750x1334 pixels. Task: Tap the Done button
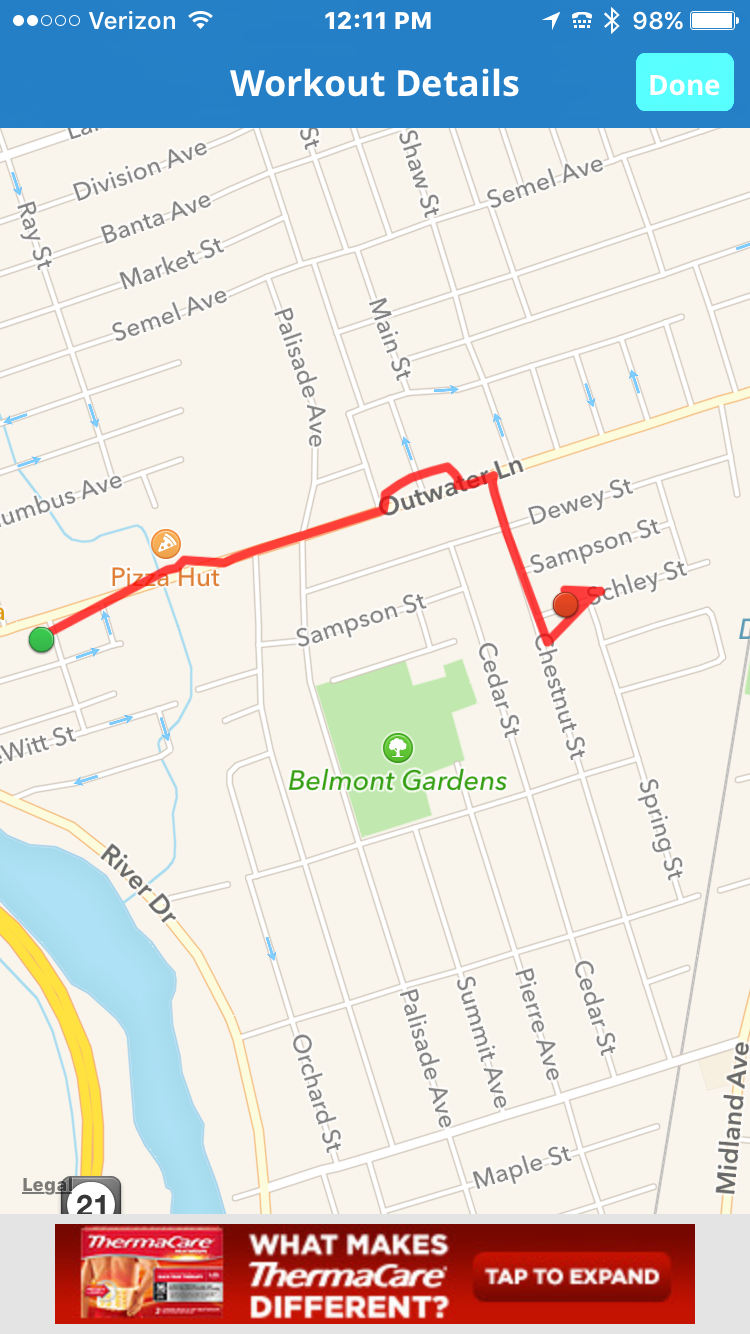(684, 84)
